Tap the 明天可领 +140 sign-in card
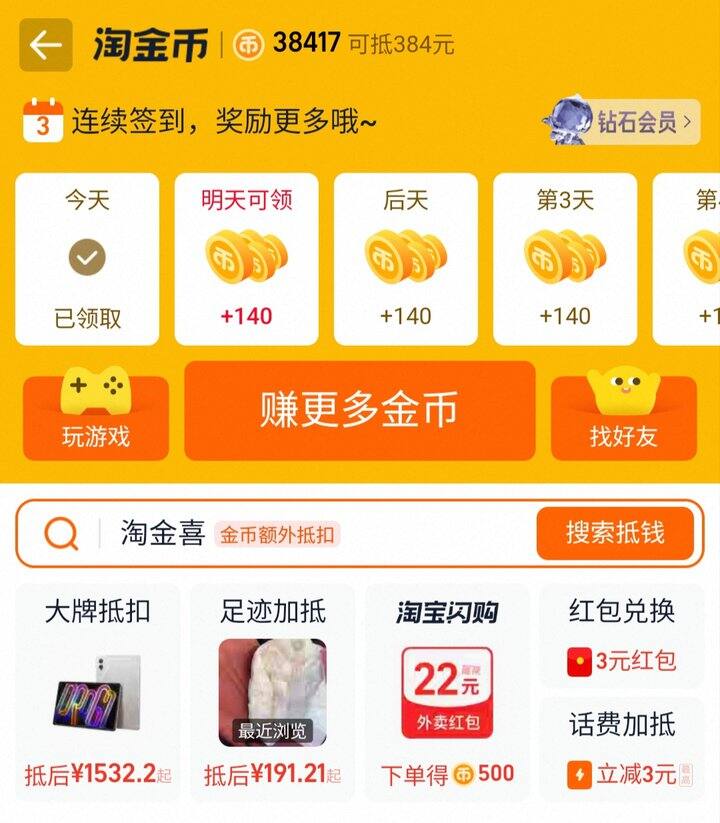Image resolution: width=720 pixels, height=823 pixels. tap(246, 259)
